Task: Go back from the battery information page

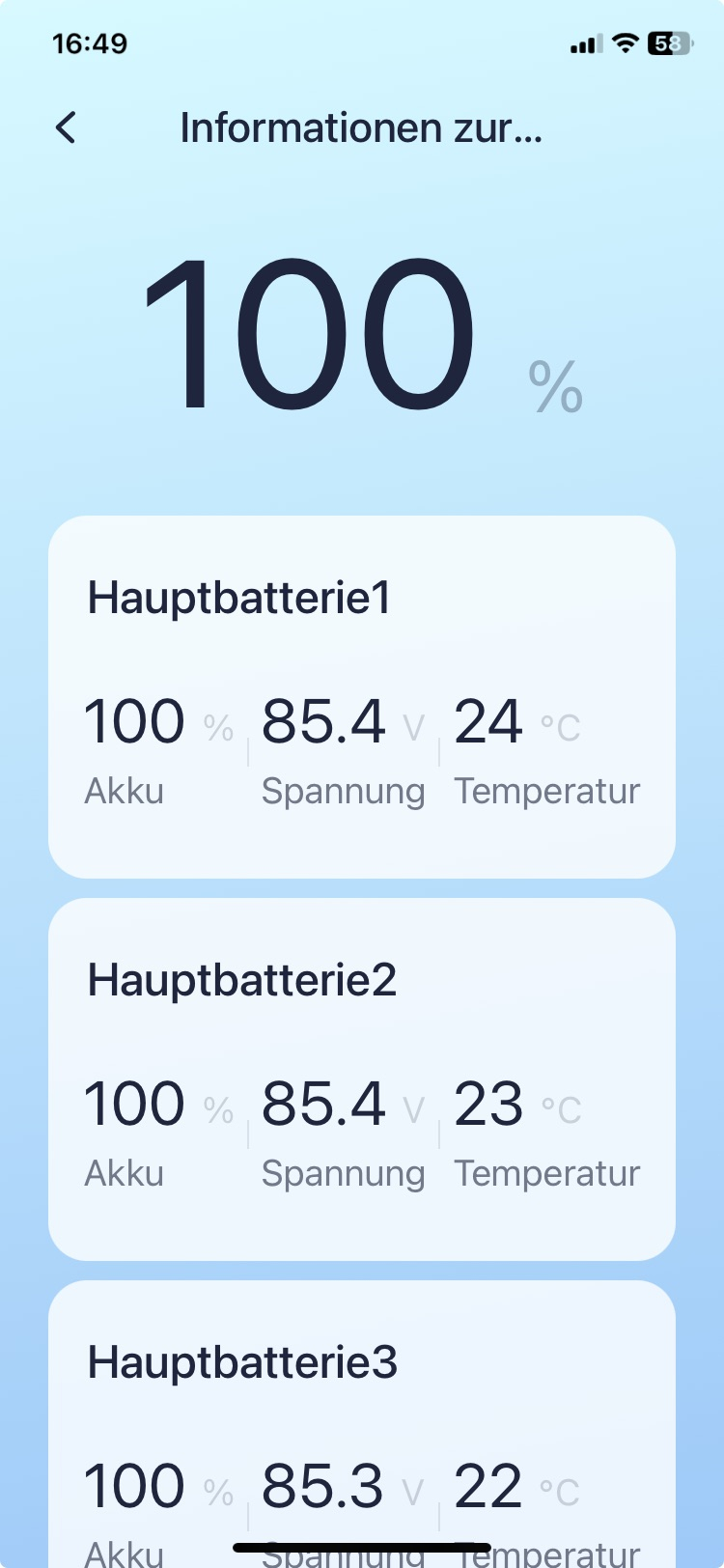Action: click(66, 127)
